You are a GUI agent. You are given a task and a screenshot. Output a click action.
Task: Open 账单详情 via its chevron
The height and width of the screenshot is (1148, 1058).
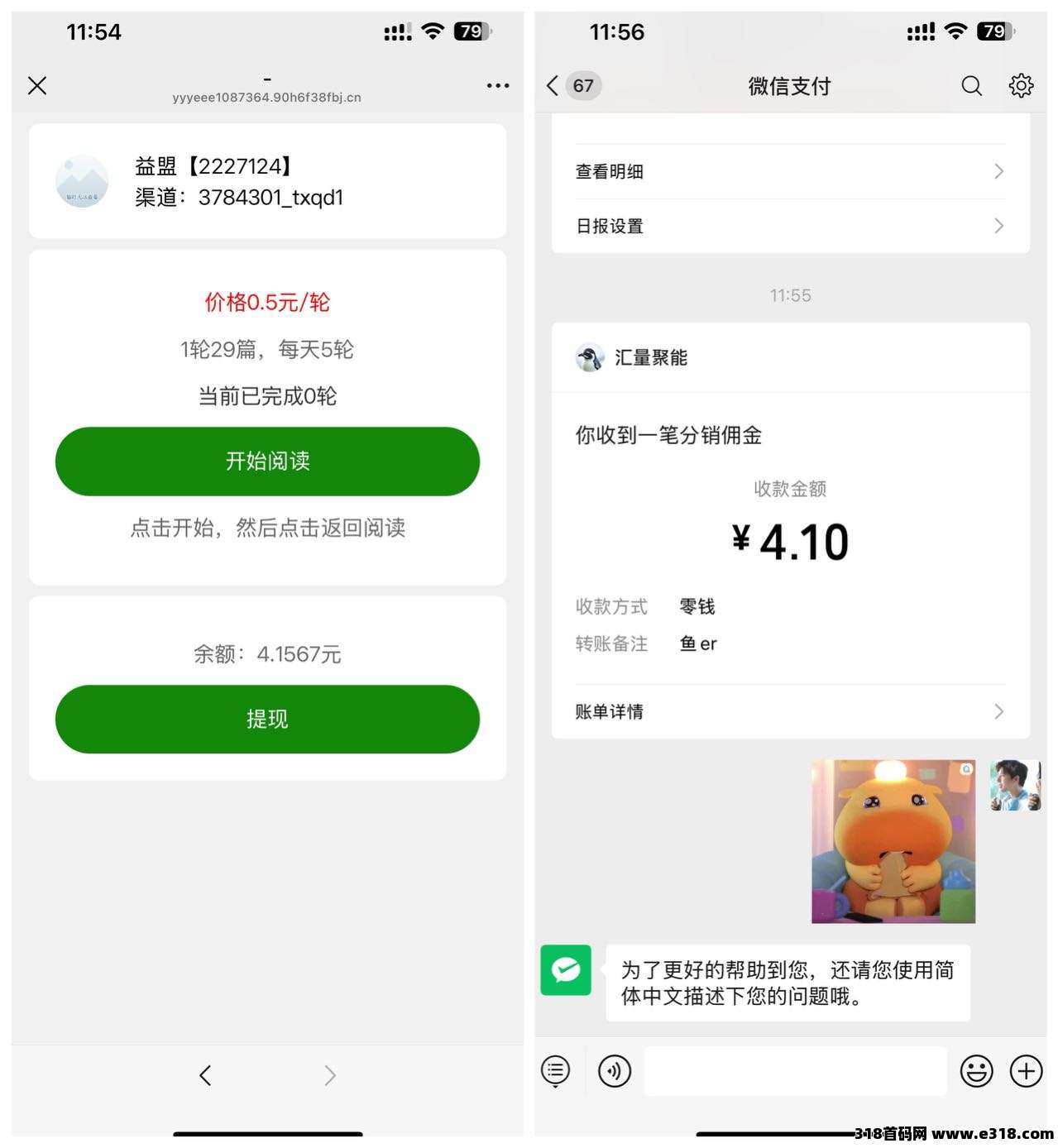click(x=998, y=711)
